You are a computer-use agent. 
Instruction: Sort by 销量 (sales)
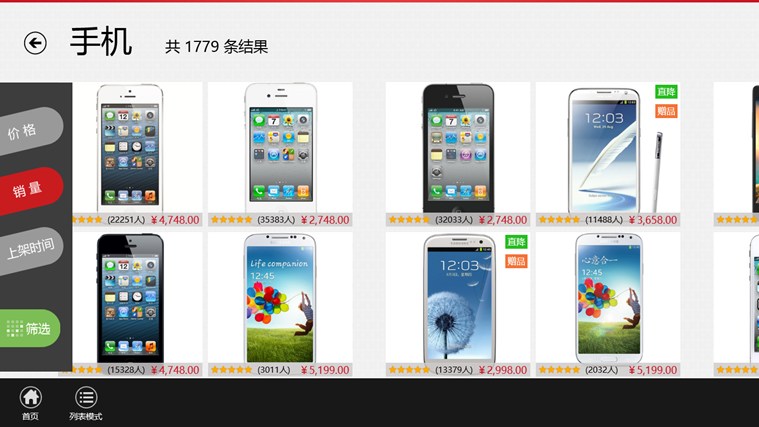pyautogui.click(x=28, y=189)
